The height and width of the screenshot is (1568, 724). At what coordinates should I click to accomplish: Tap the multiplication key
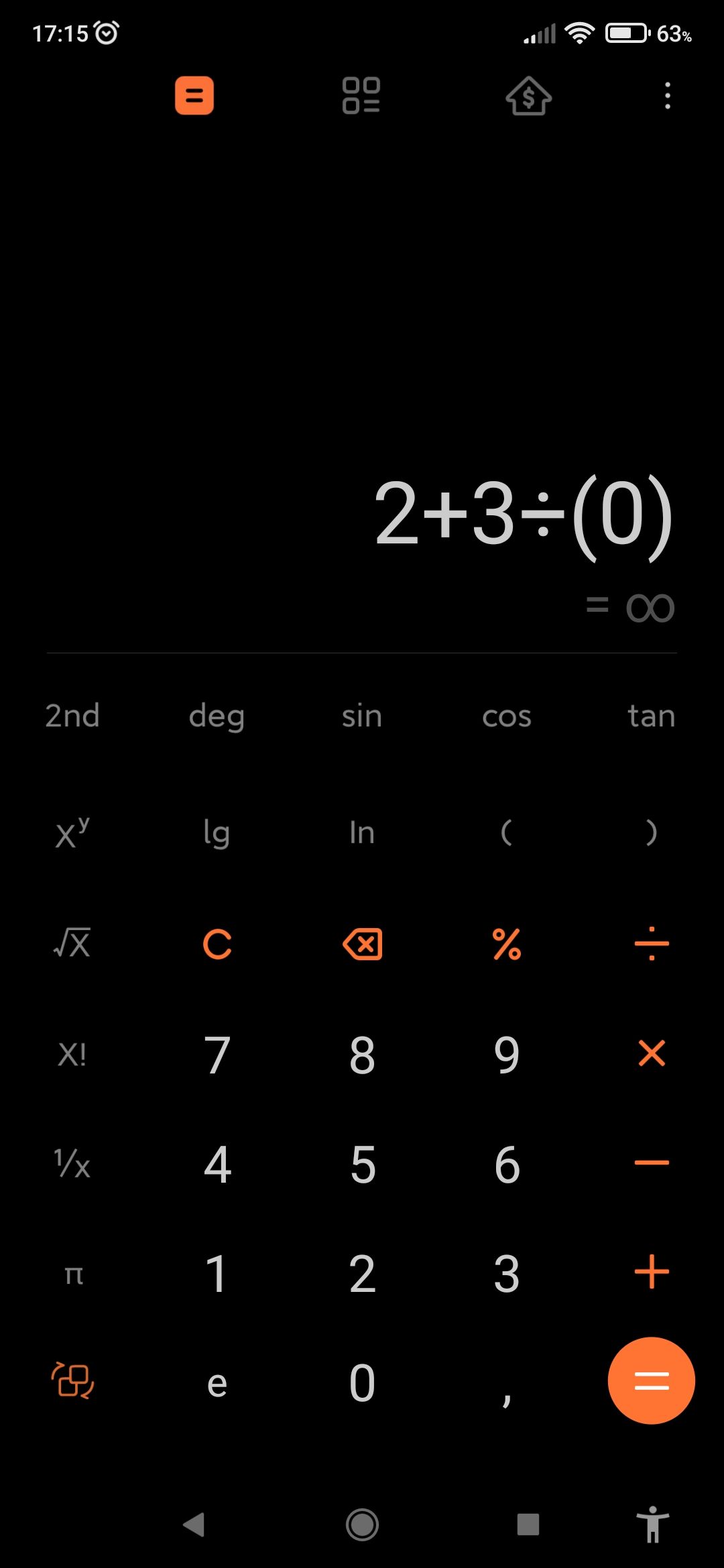click(x=651, y=1053)
